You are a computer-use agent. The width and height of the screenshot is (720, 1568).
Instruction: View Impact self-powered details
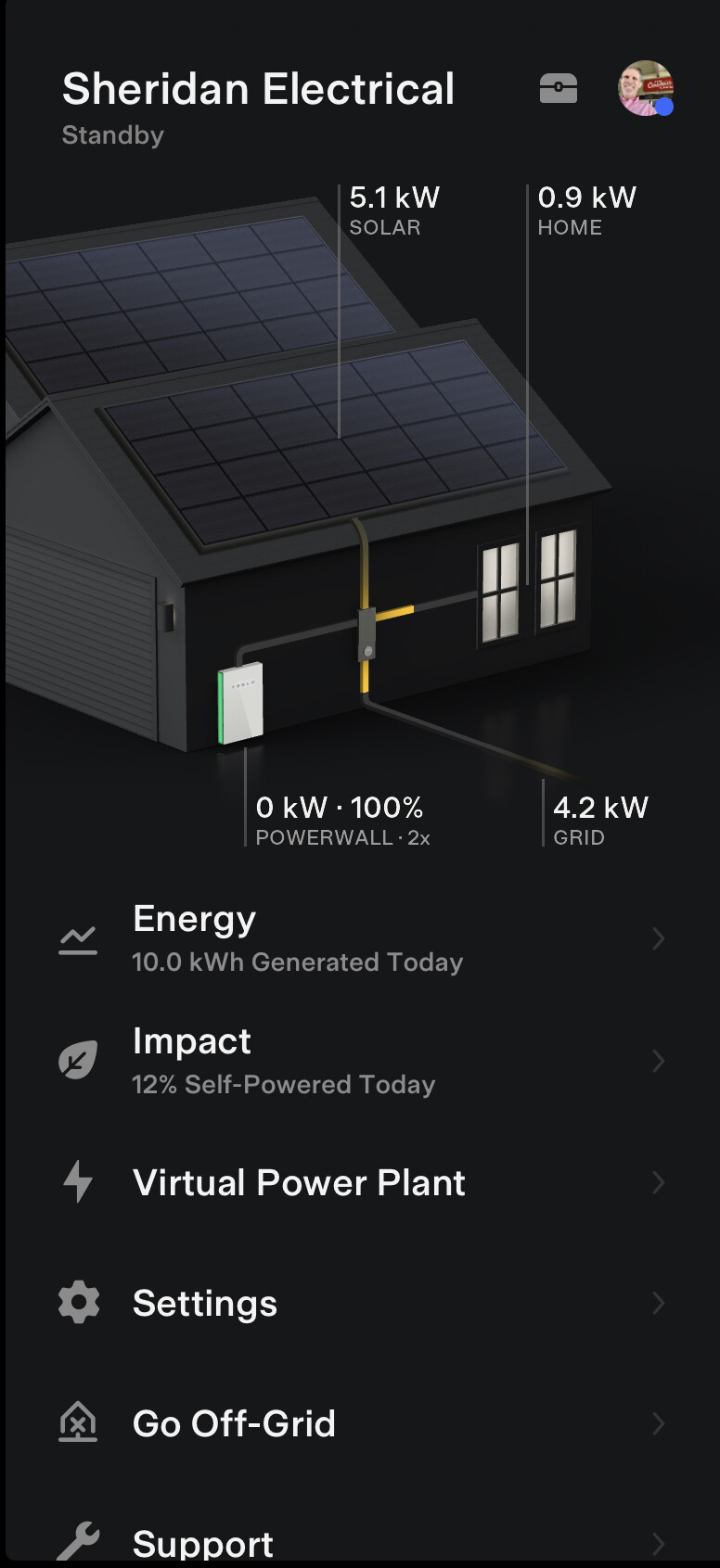pos(360,1061)
